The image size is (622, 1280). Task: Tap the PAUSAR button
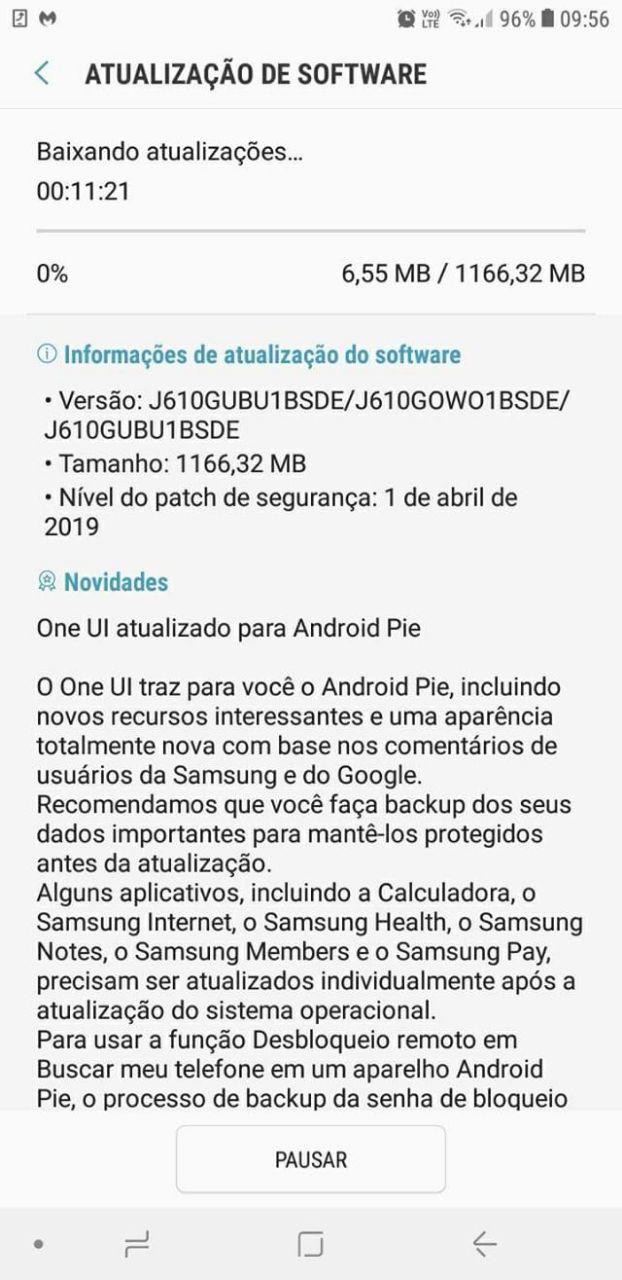(311, 1159)
